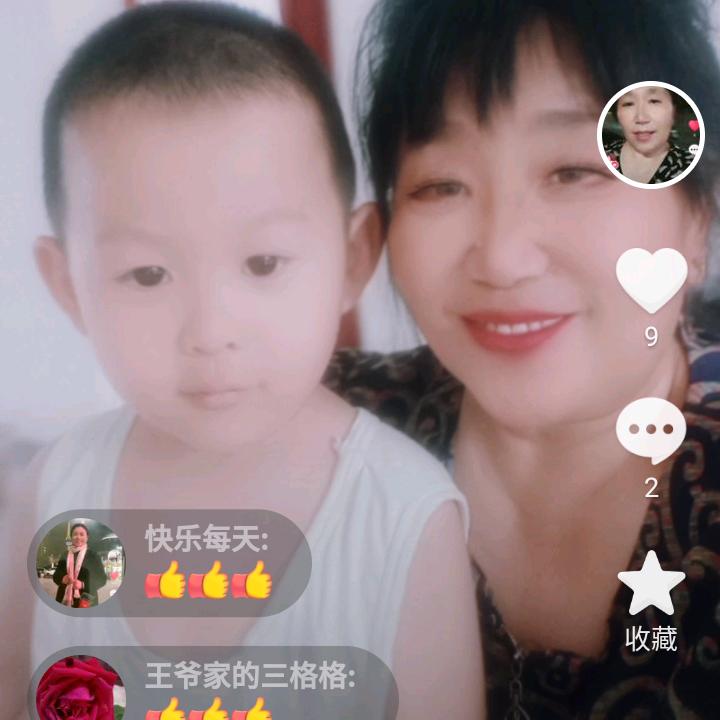This screenshot has height=720, width=720.
Task: Open the comment from 王爷家的三格格
Action: coord(213,684)
